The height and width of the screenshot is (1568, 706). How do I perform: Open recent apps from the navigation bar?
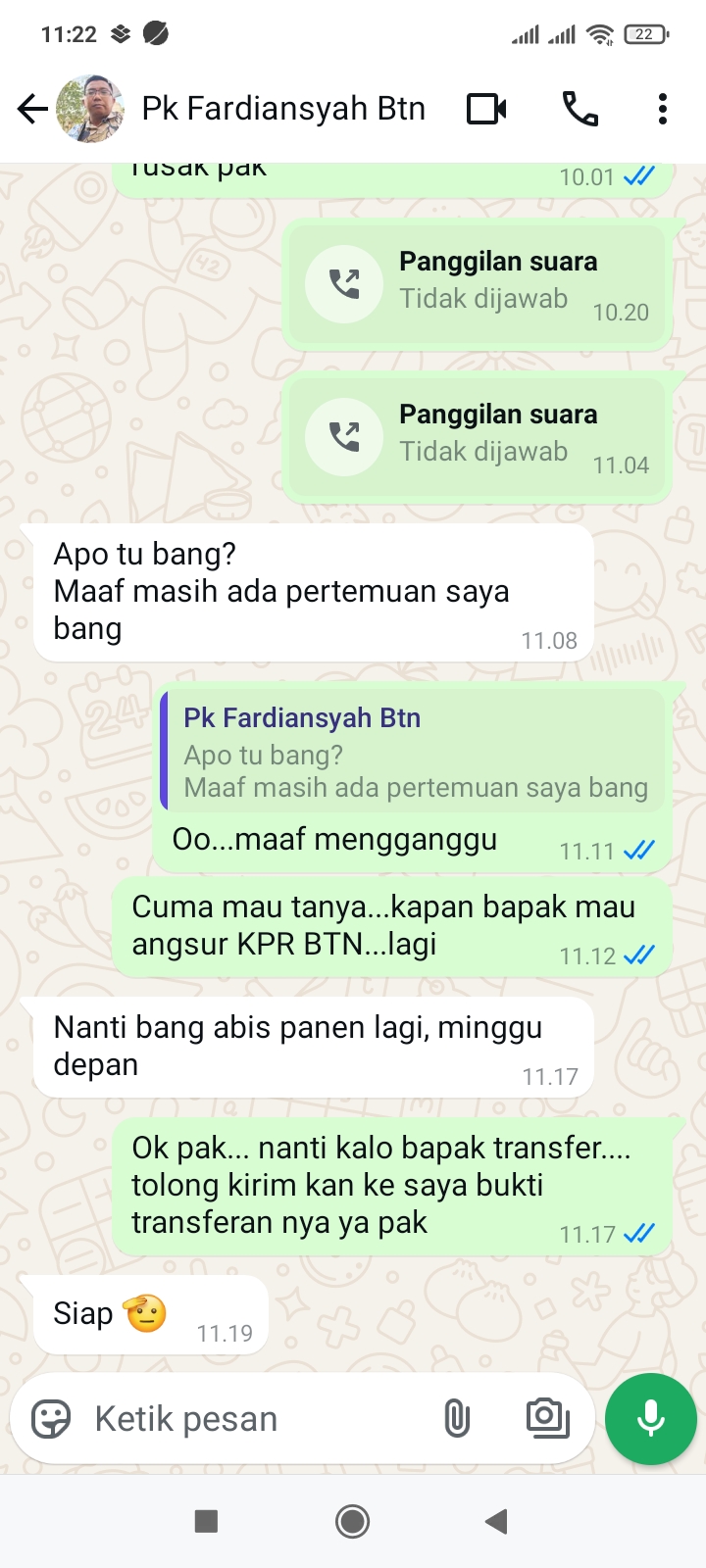[206, 1521]
